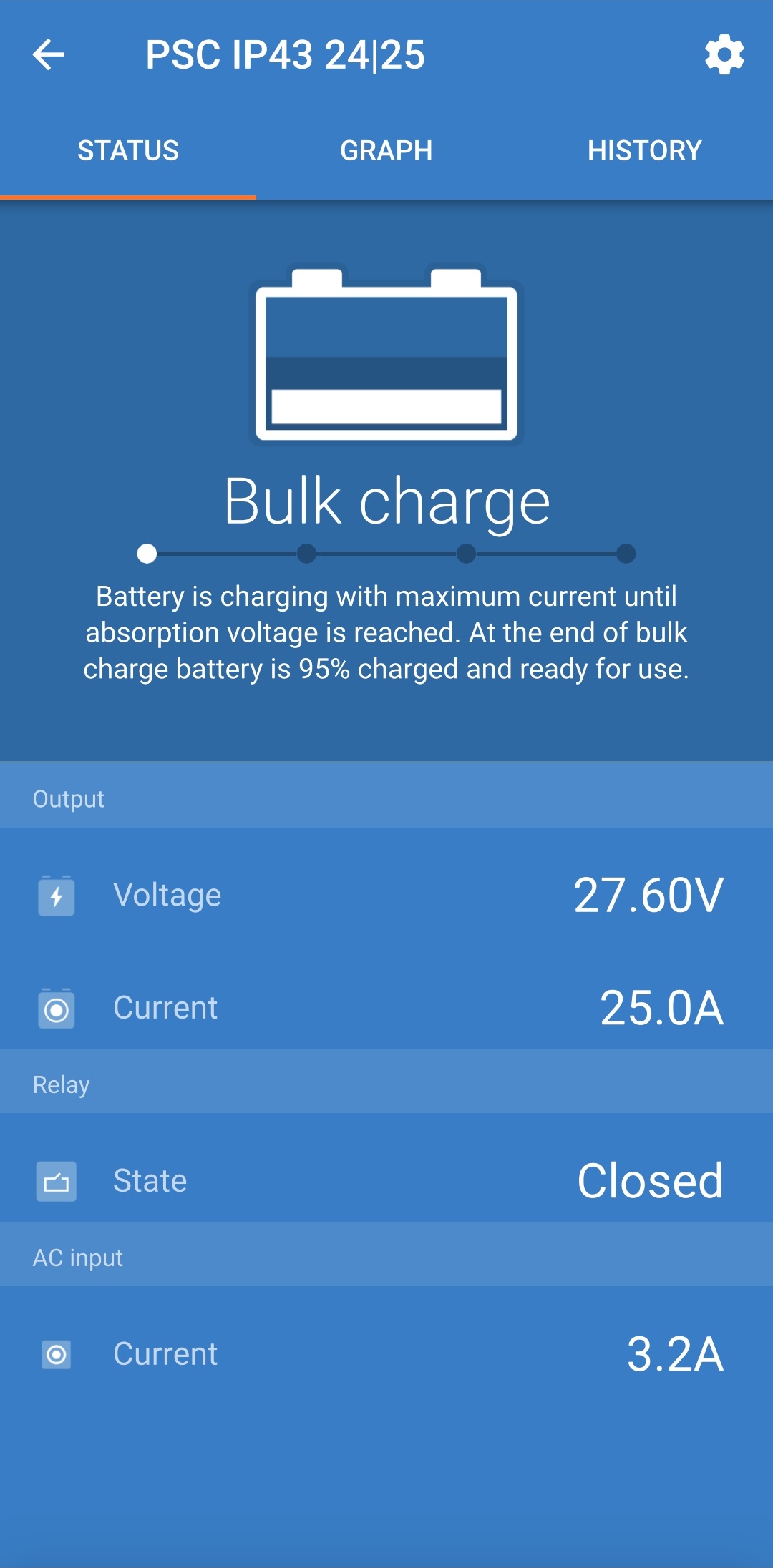
Task: Open the HISTORY tab
Action: [x=643, y=150]
